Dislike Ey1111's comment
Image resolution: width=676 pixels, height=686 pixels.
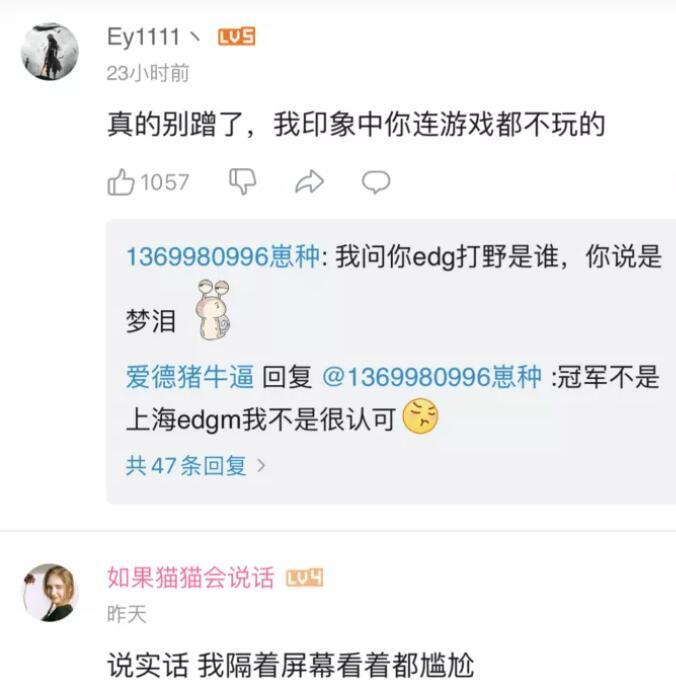[243, 181]
